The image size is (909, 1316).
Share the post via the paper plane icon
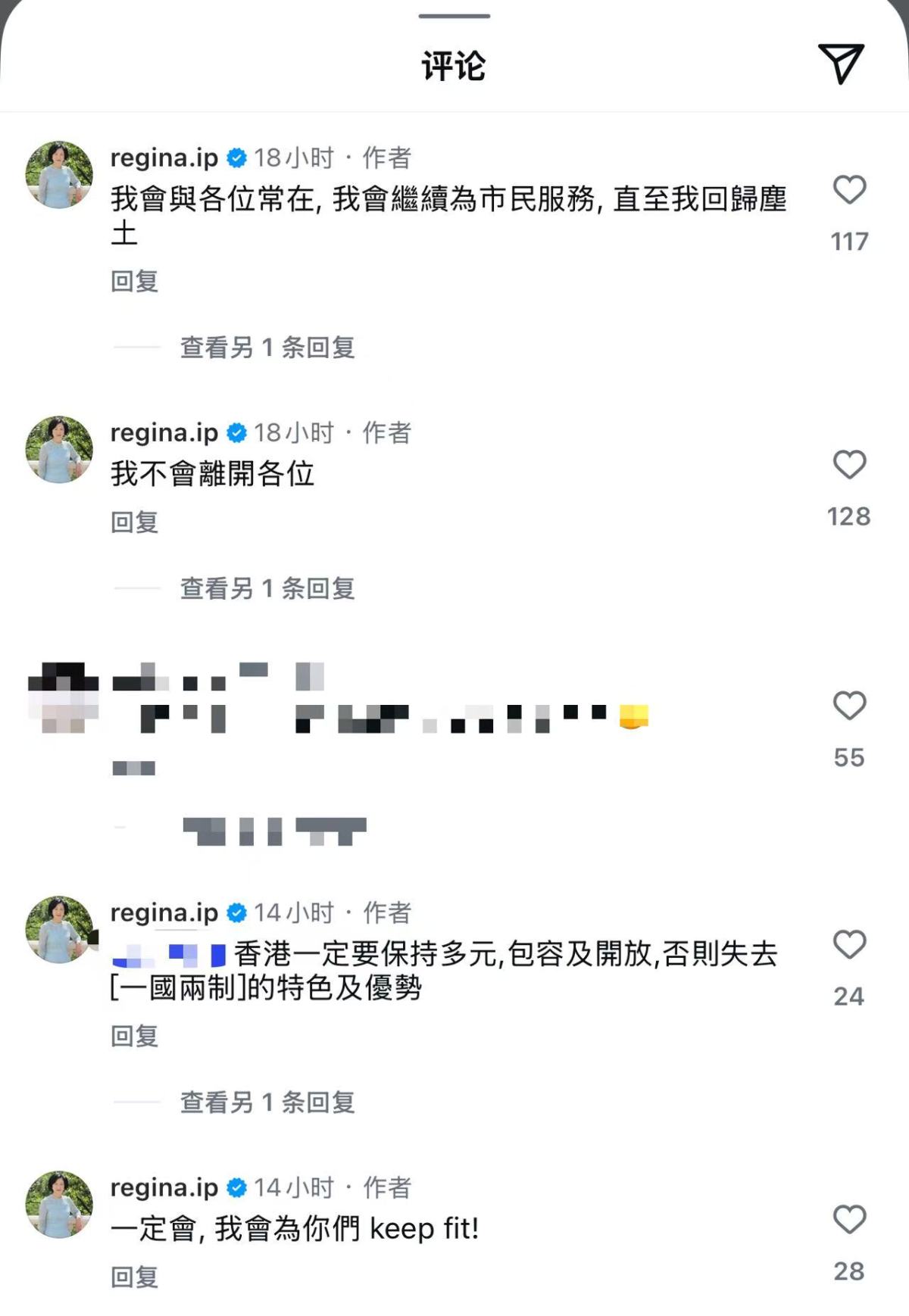click(x=841, y=63)
